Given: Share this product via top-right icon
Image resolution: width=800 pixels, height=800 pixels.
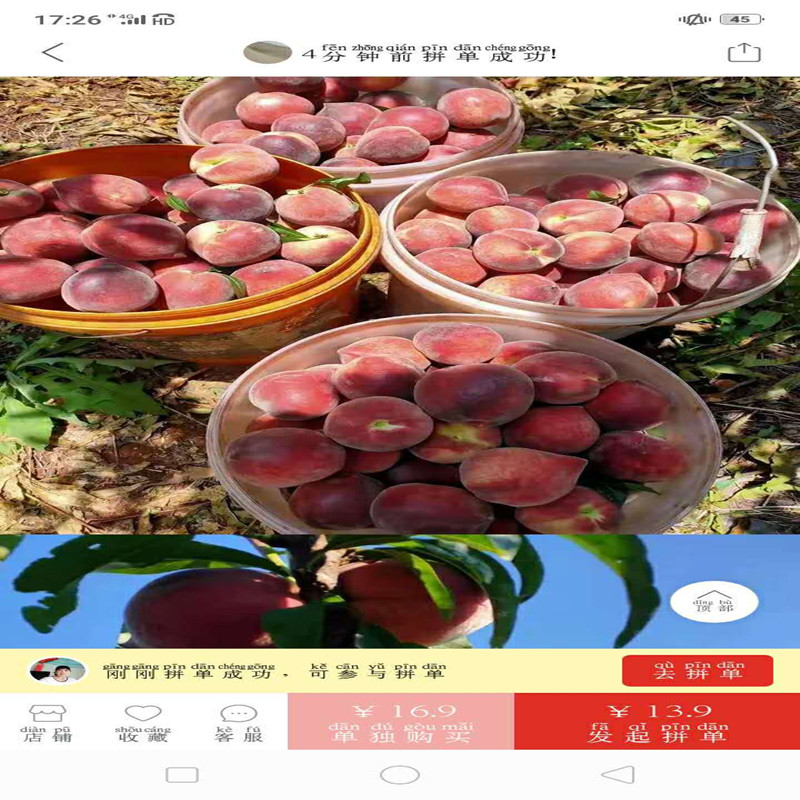Looking at the screenshot, I should point(743,52).
